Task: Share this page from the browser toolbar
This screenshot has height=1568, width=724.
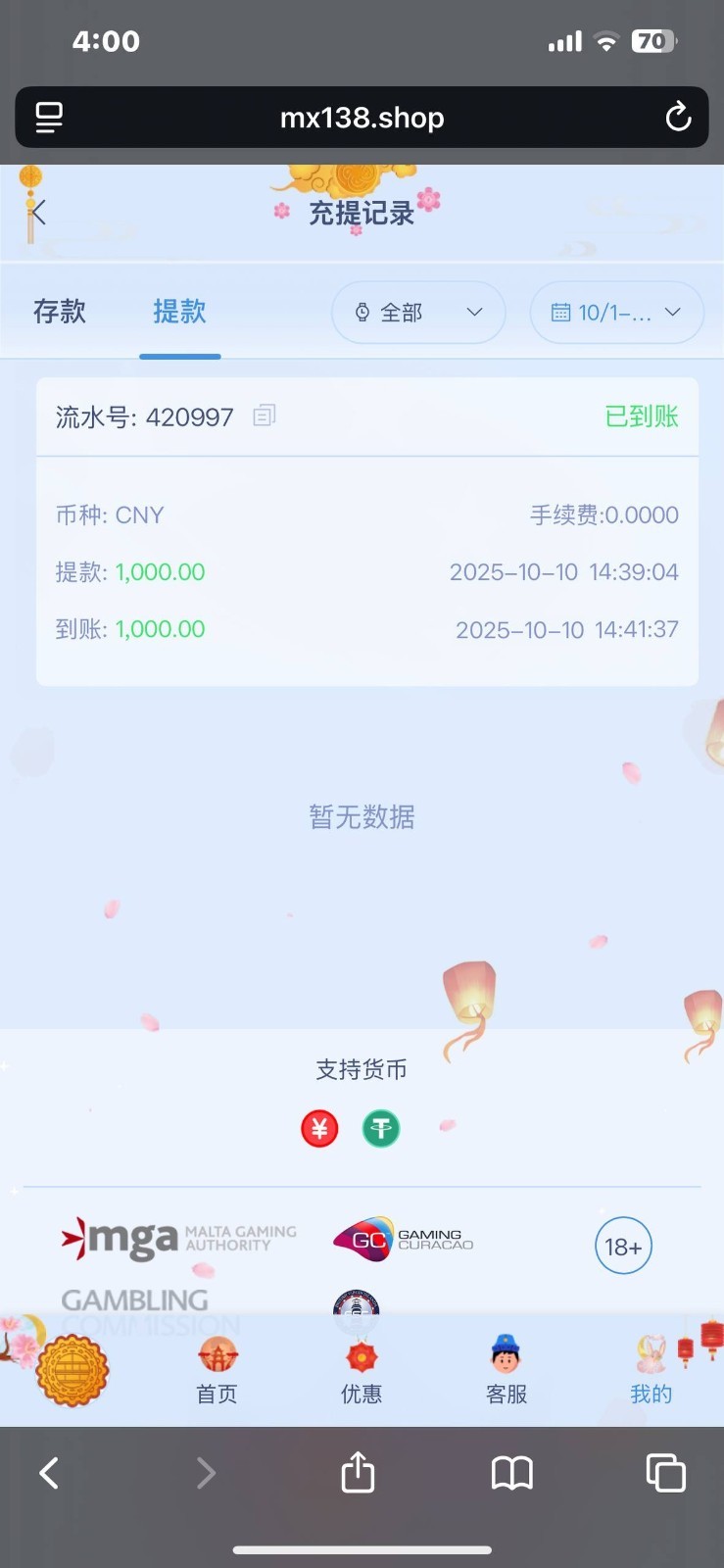Action: [x=358, y=1472]
